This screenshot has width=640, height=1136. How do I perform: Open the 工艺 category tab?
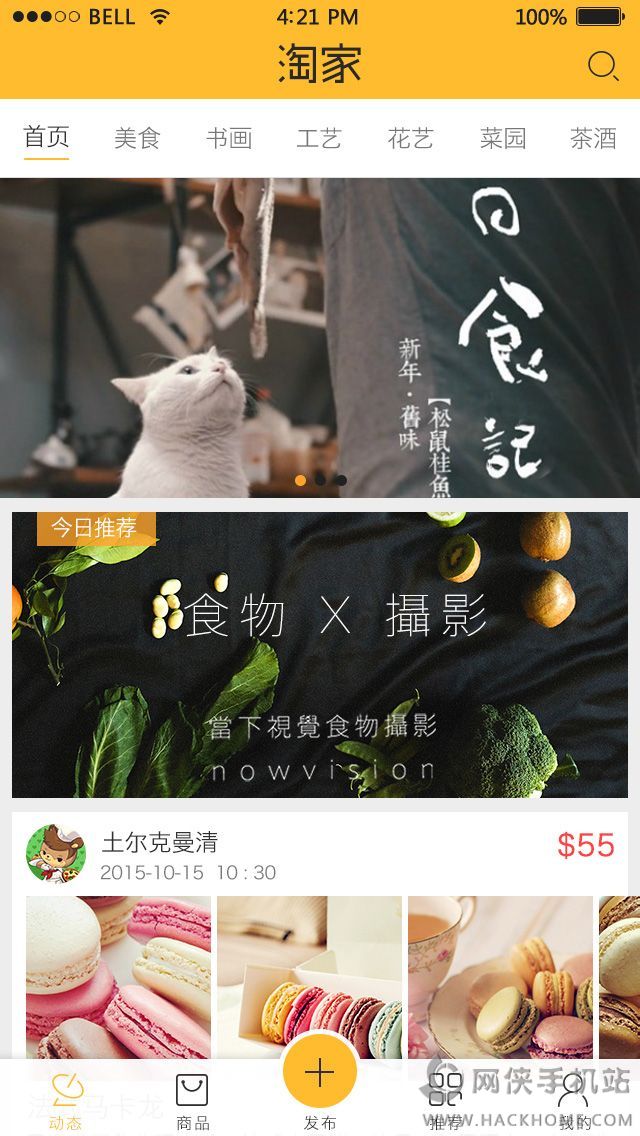tap(319, 138)
